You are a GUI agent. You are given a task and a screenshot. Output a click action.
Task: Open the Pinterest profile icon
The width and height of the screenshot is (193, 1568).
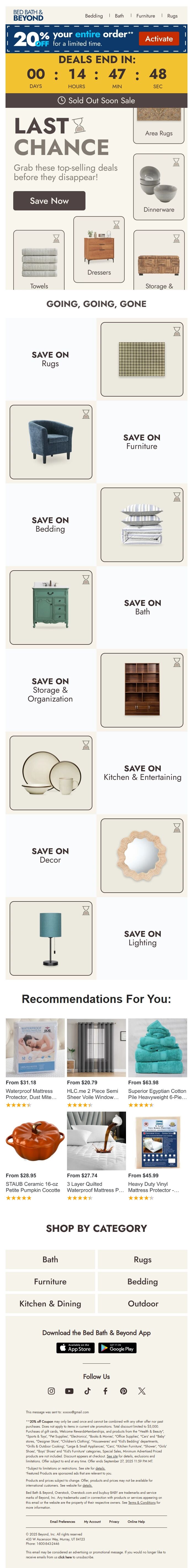(x=123, y=1391)
